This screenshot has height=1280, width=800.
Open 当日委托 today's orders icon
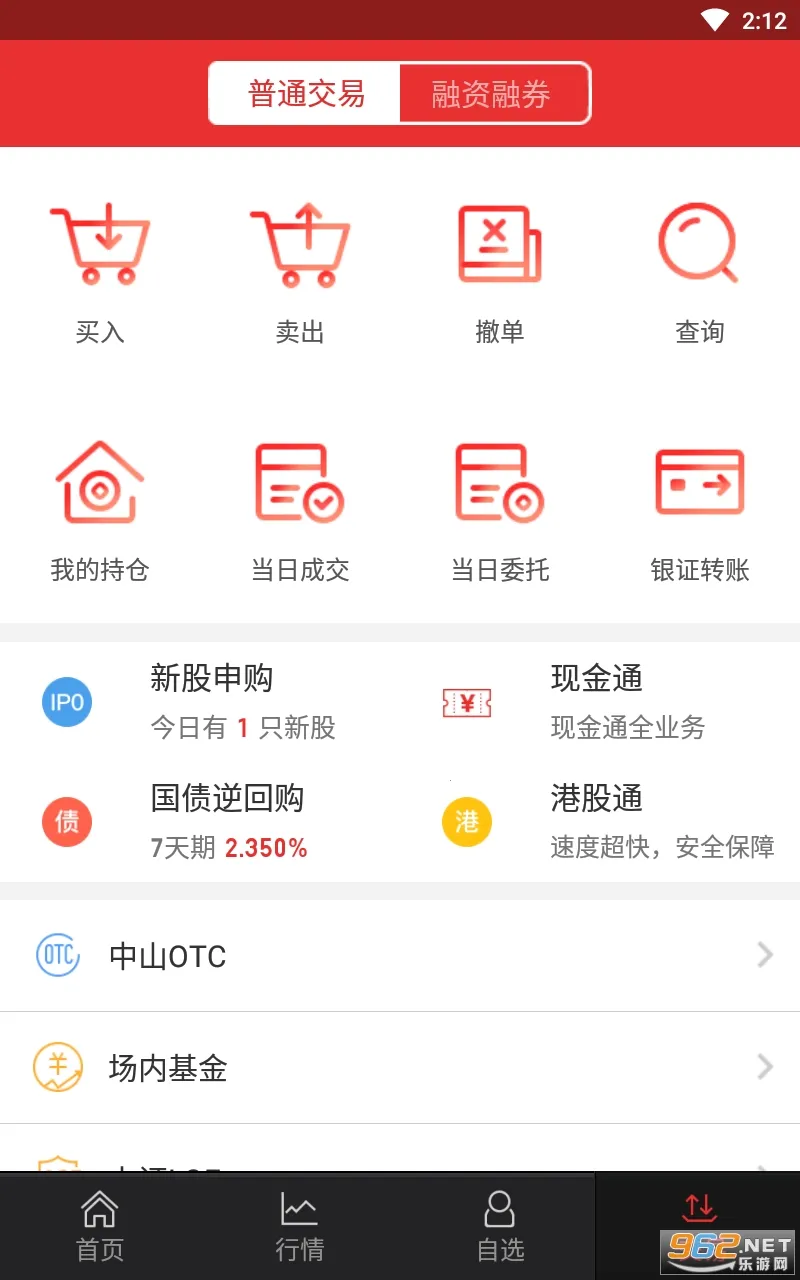tap(500, 481)
